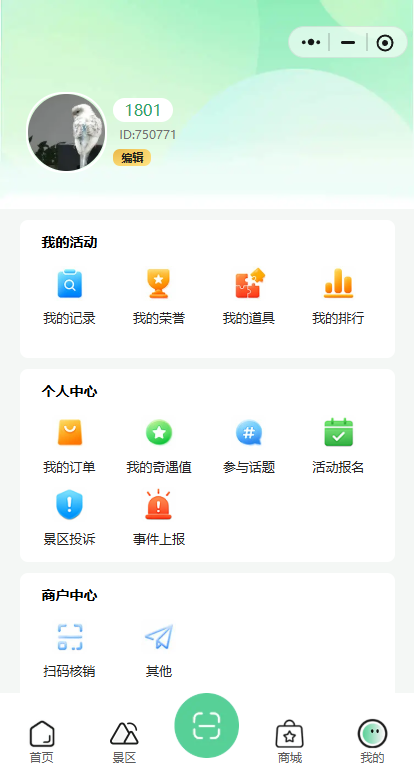Open the profile avatar photo
This screenshot has height=780, width=414.
click(66, 132)
